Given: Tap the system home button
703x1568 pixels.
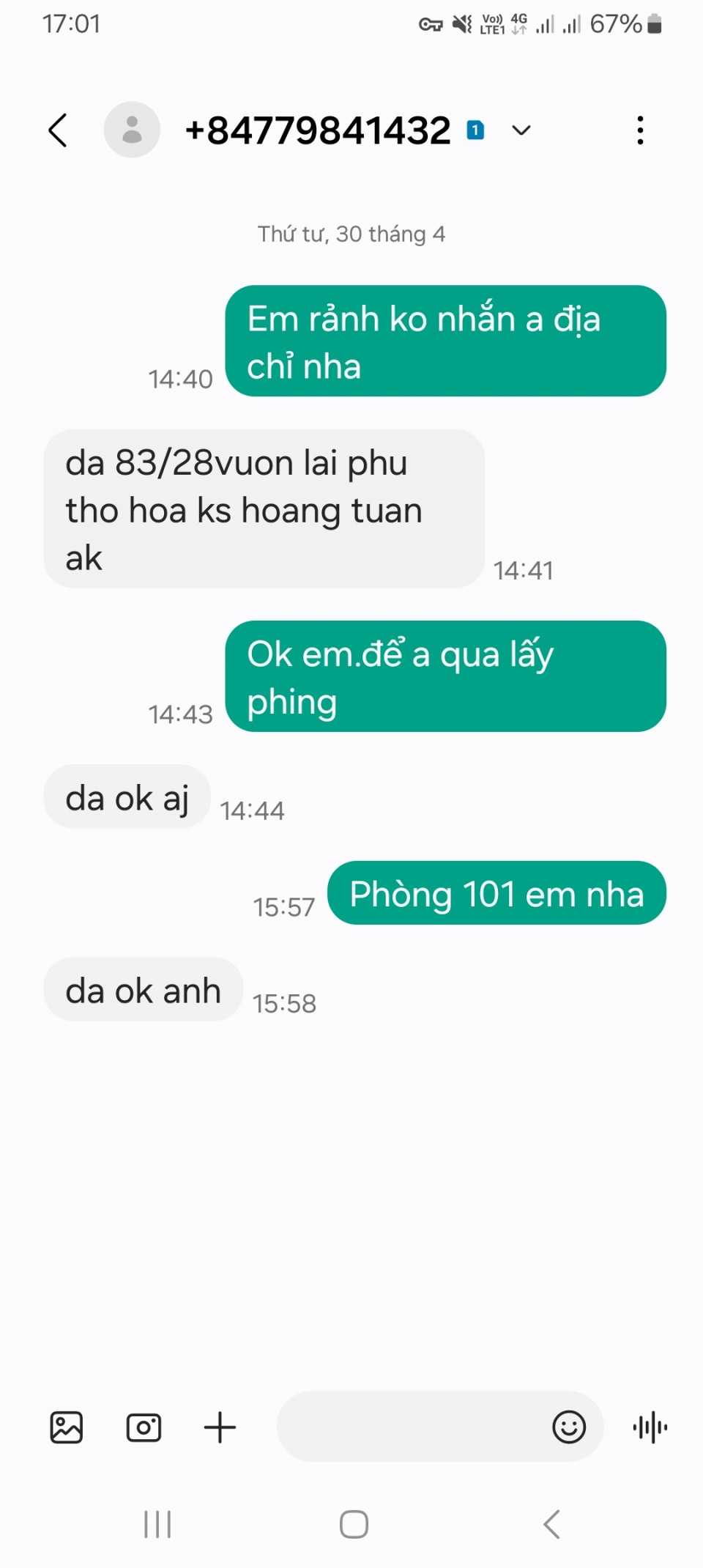Looking at the screenshot, I should click(x=354, y=1525).
